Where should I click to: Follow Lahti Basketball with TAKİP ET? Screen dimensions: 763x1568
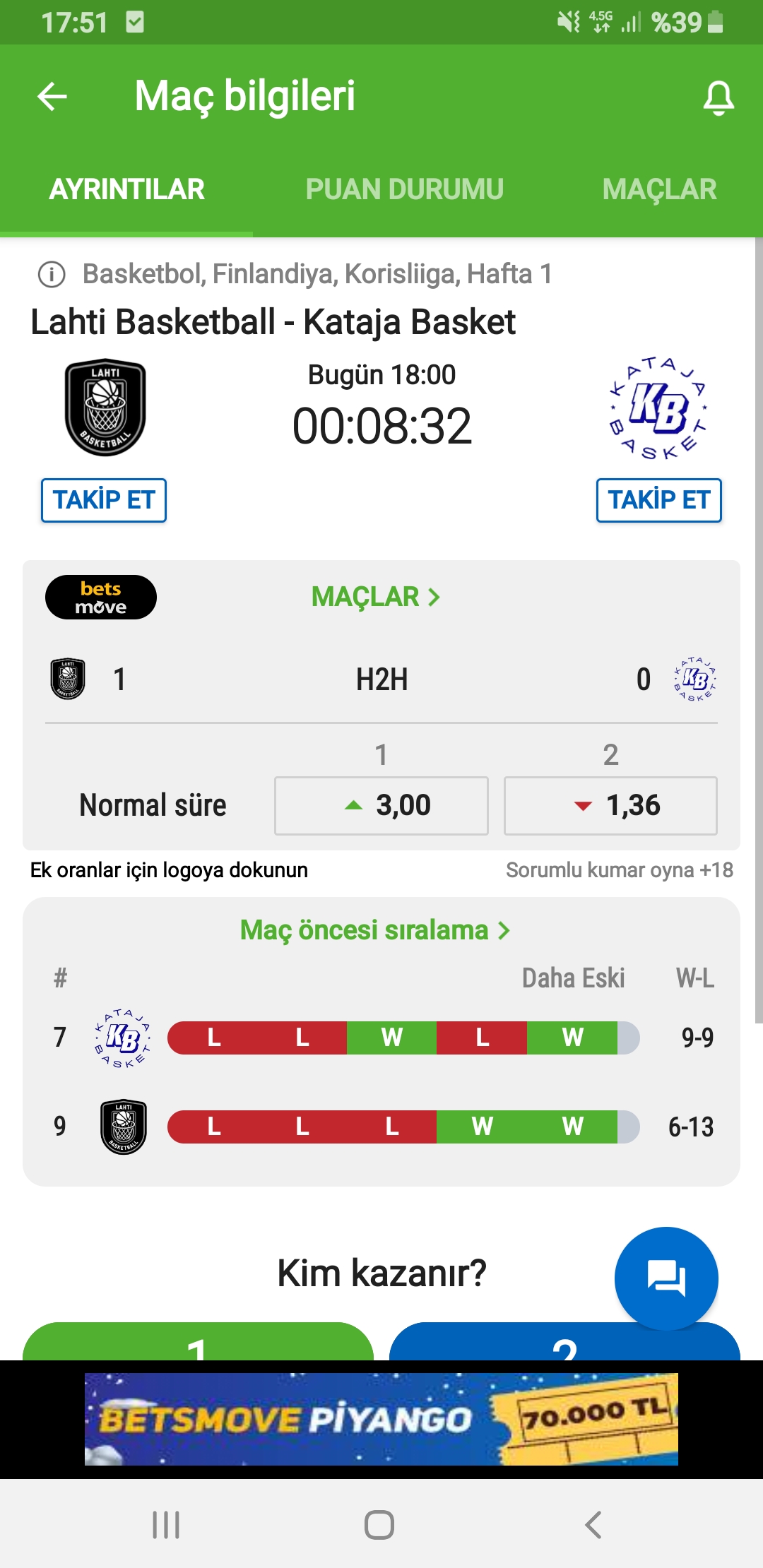[x=104, y=500]
